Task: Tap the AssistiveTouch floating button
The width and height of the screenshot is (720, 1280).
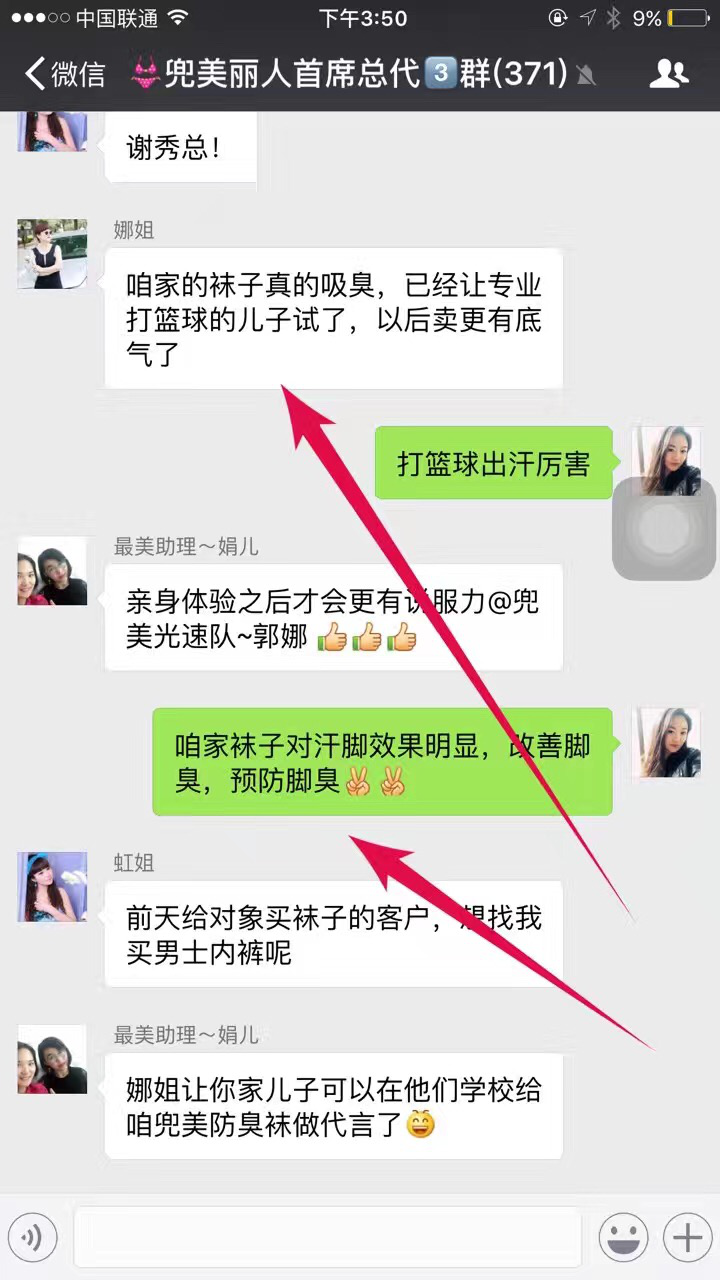Action: (664, 529)
